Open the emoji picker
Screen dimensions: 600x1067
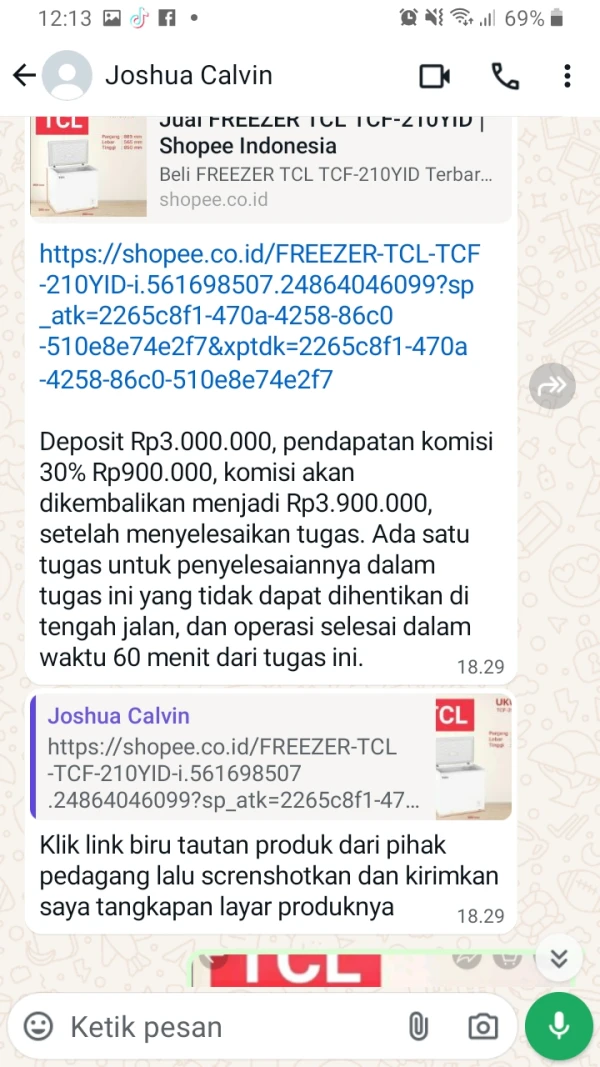[x=38, y=1026]
